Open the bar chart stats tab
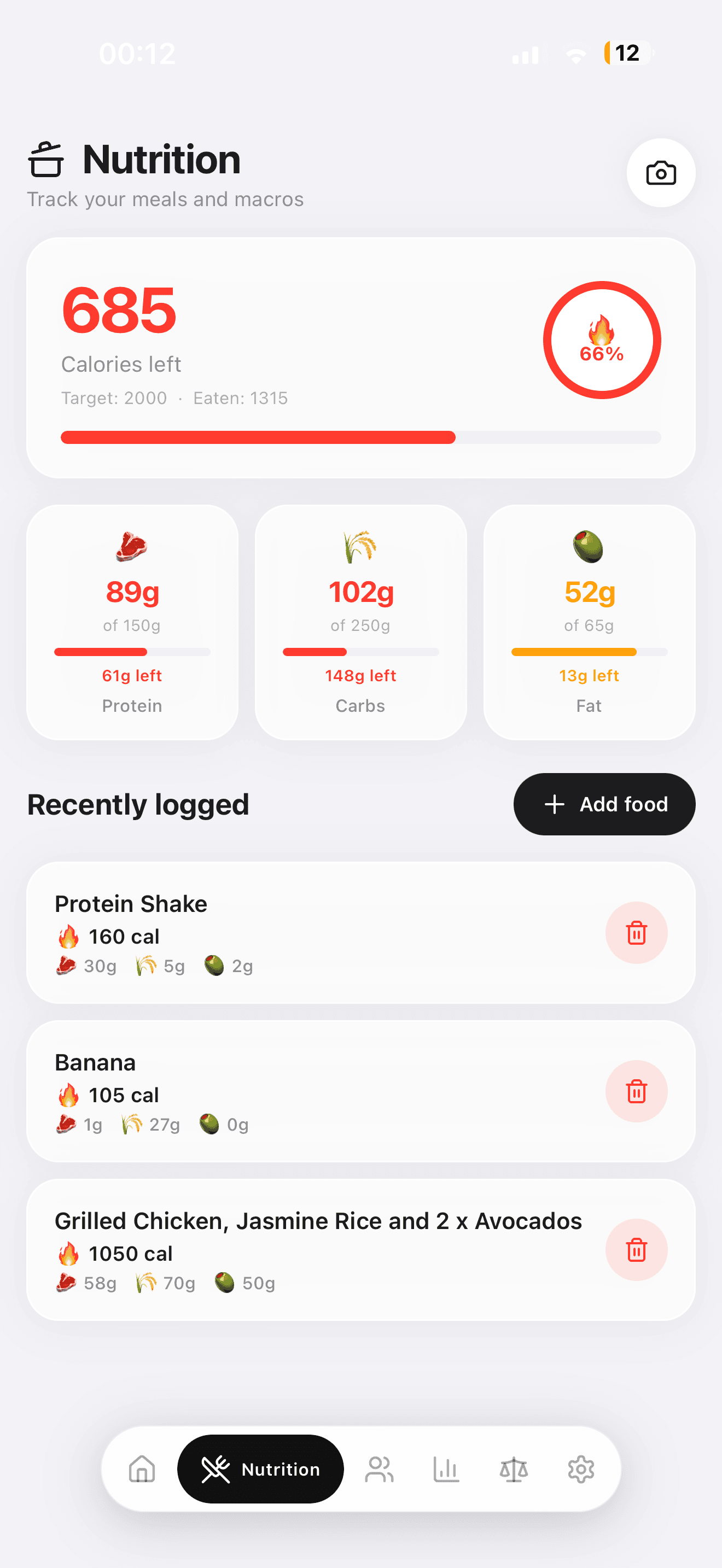 [446, 1470]
